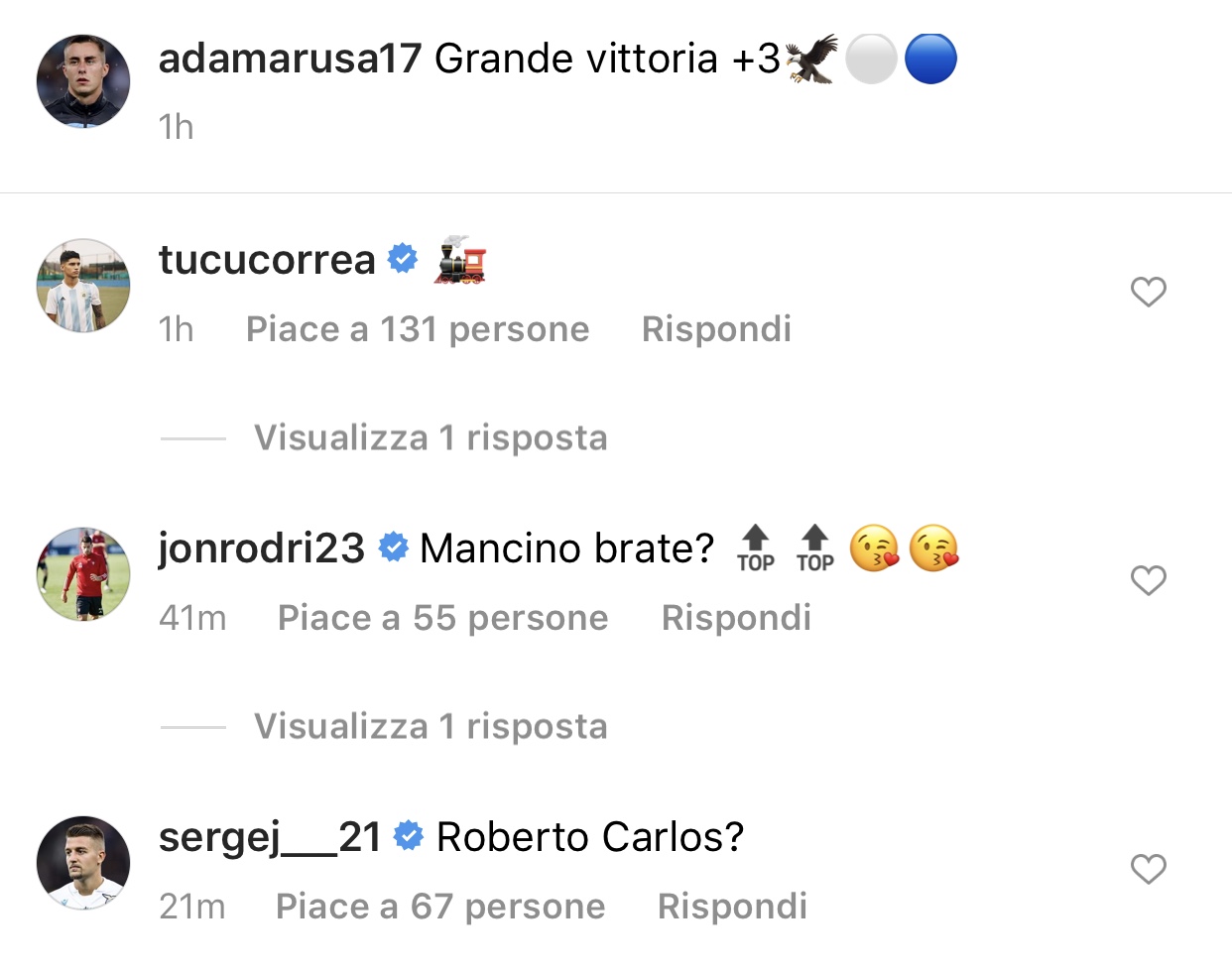1232x973 pixels.
Task: Visit the adamarusa17 username link
Action: pos(290,59)
